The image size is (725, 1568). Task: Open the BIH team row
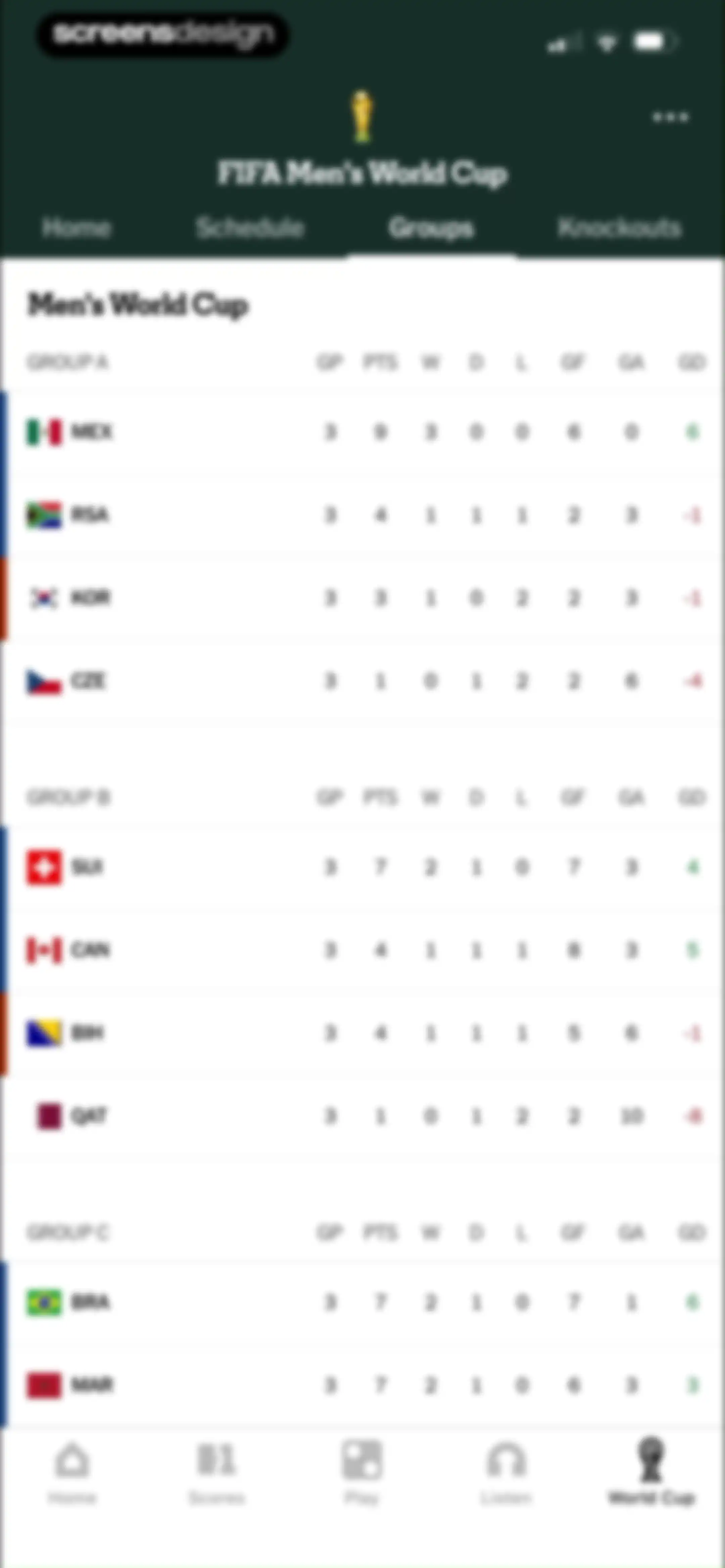(362, 1033)
